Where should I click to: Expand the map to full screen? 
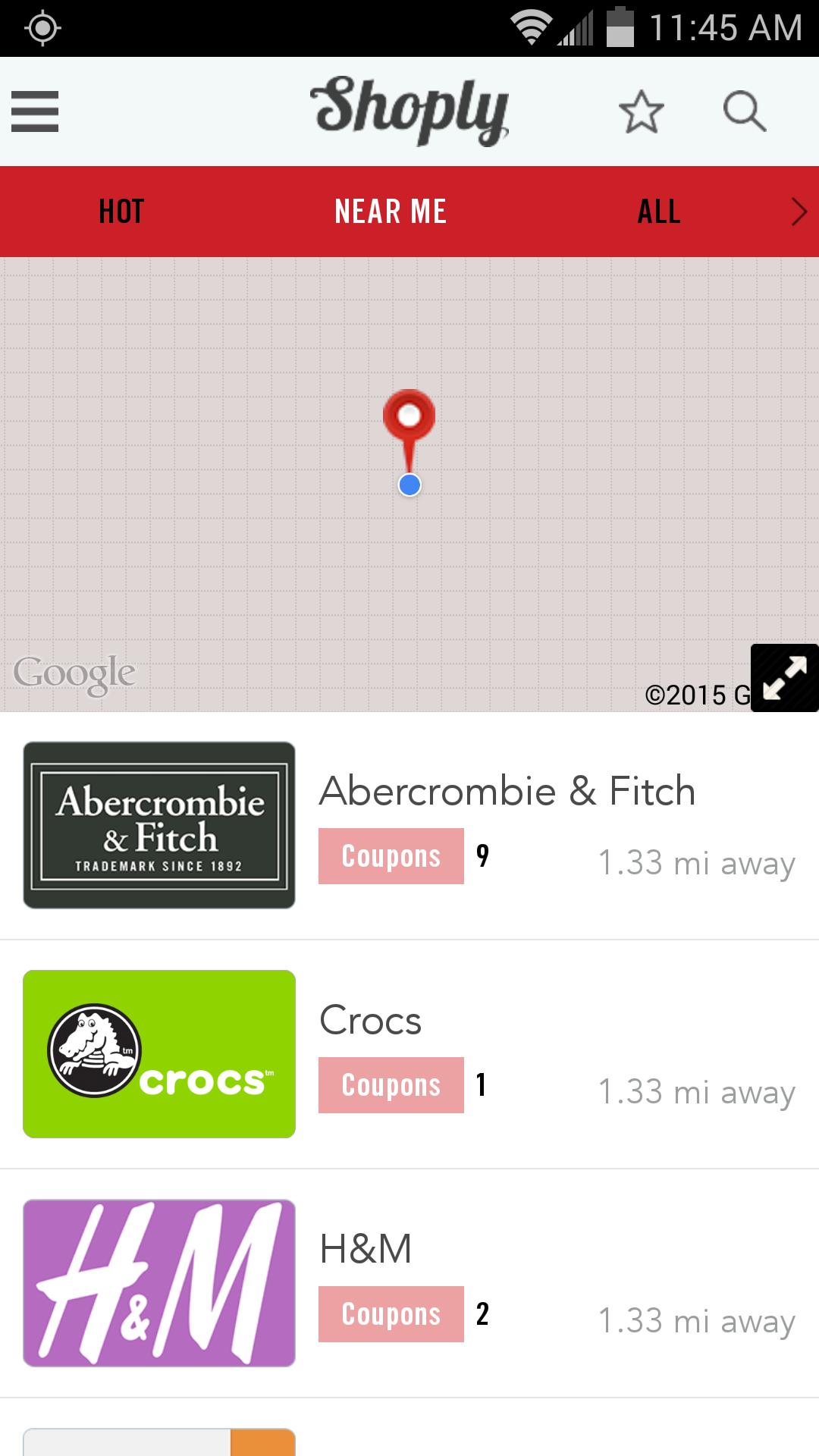(784, 677)
